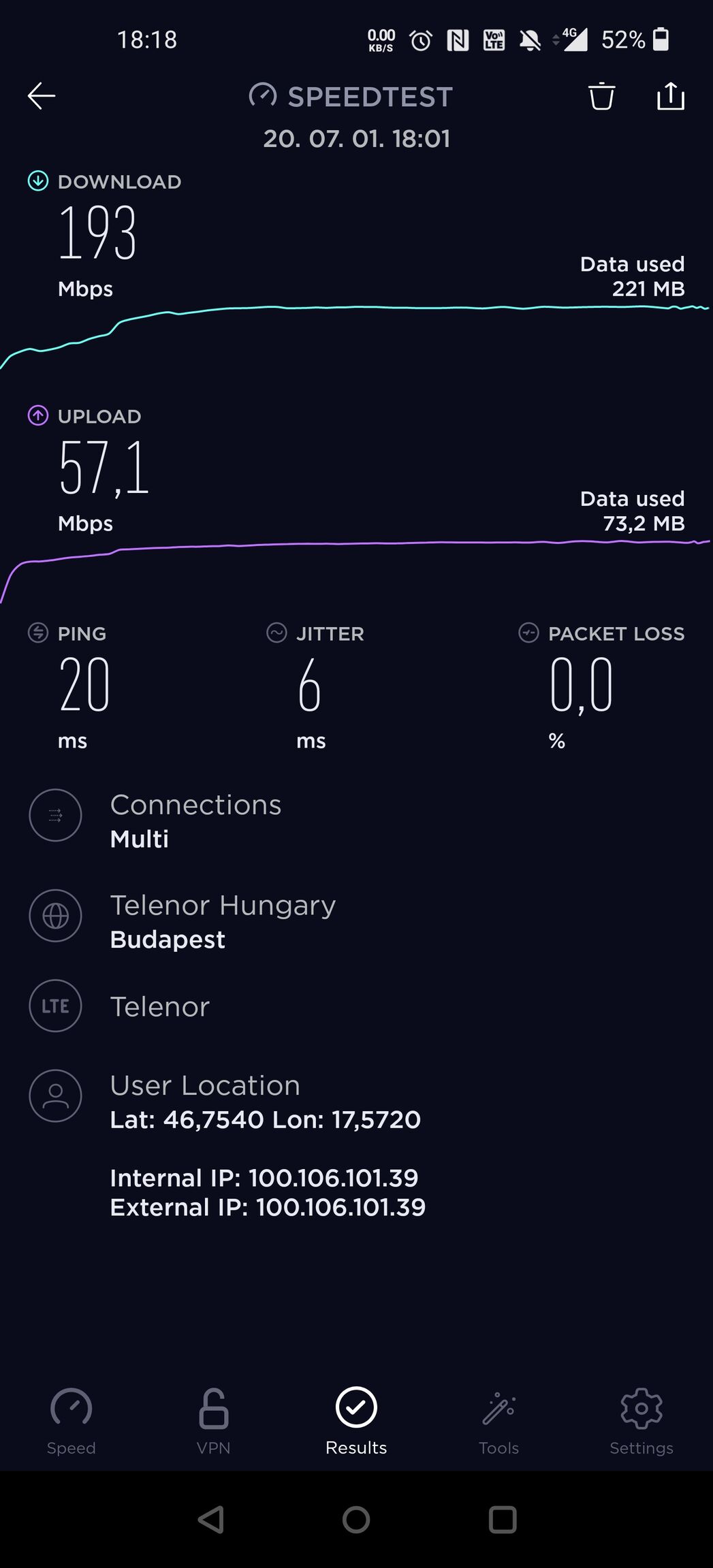Open the Settings tab

click(641, 1422)
